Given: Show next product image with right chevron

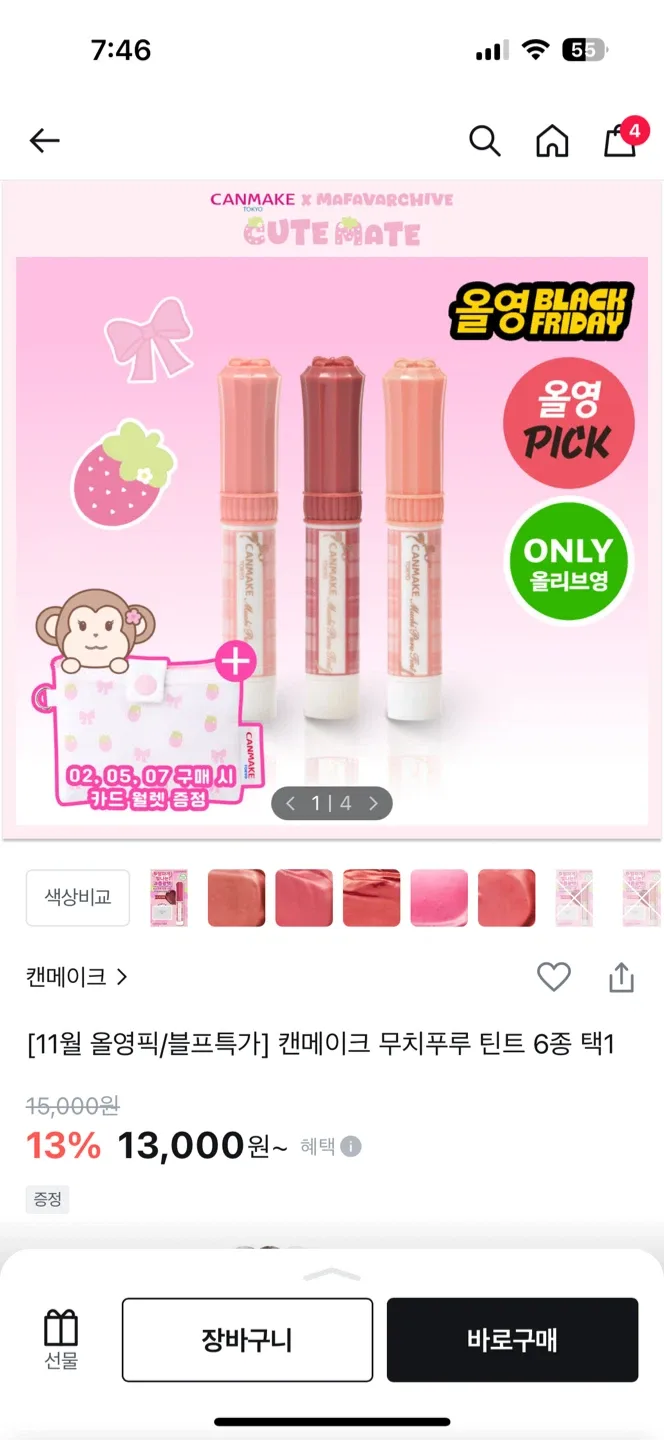Looking at the screenshot, I should (374, 803).
